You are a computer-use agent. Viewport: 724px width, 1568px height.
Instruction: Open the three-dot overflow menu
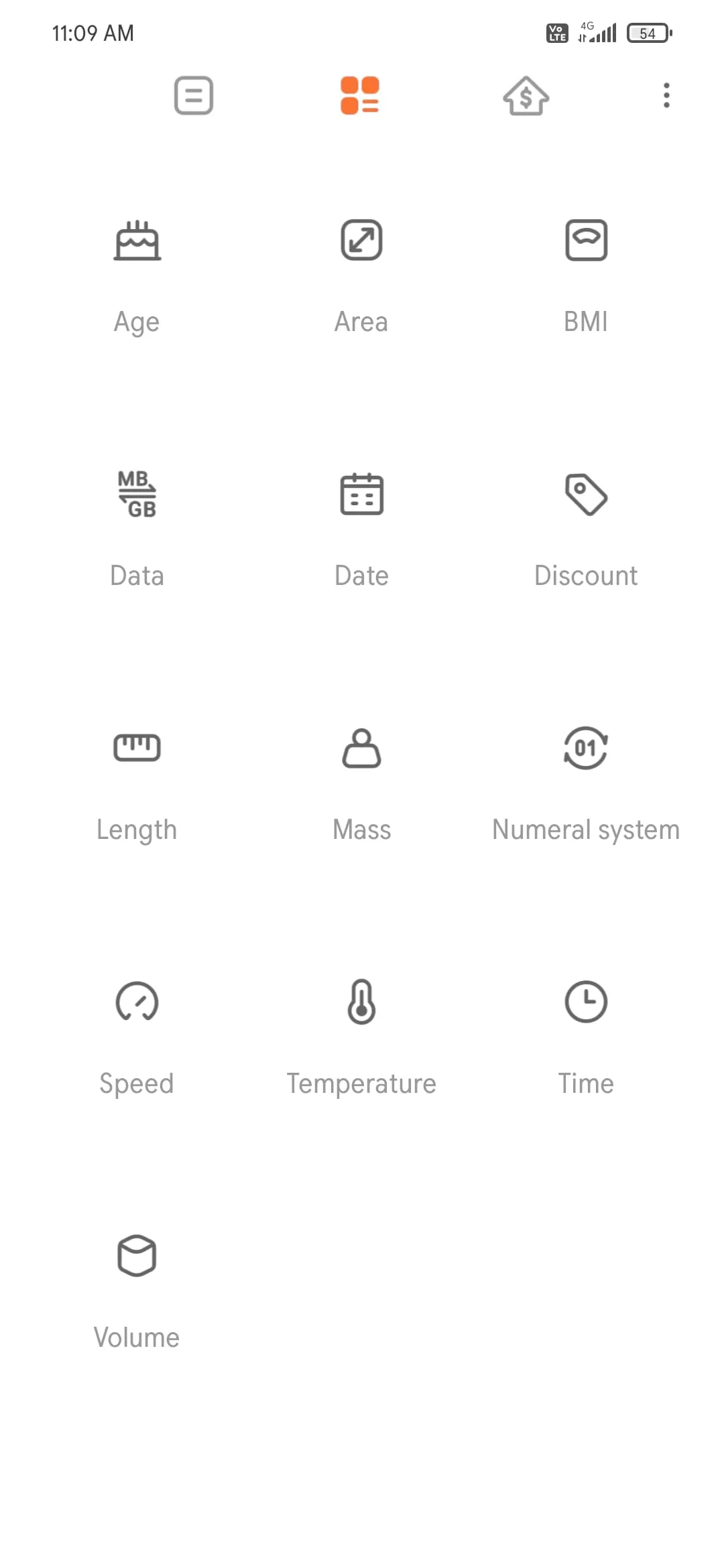[666, 96]
